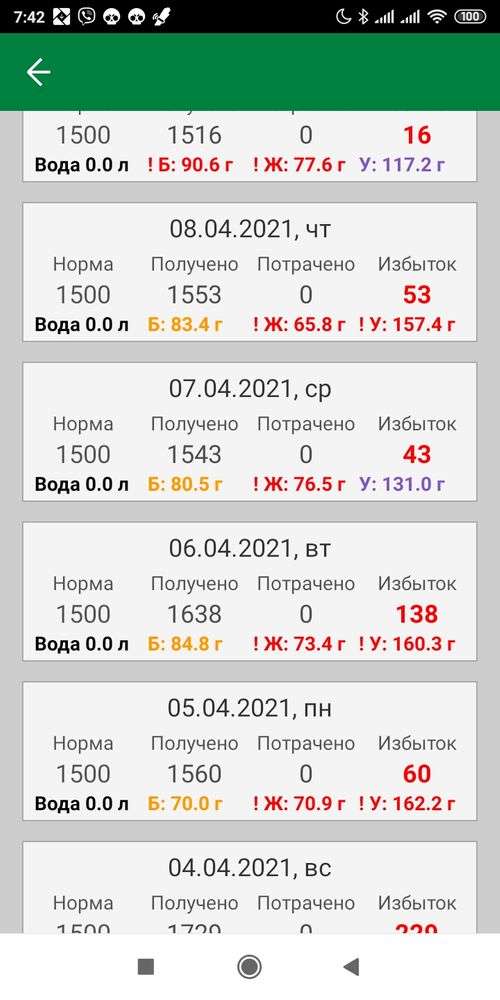Open the 07.04.2021 day card
The image size is (500, 1000).
249,432
